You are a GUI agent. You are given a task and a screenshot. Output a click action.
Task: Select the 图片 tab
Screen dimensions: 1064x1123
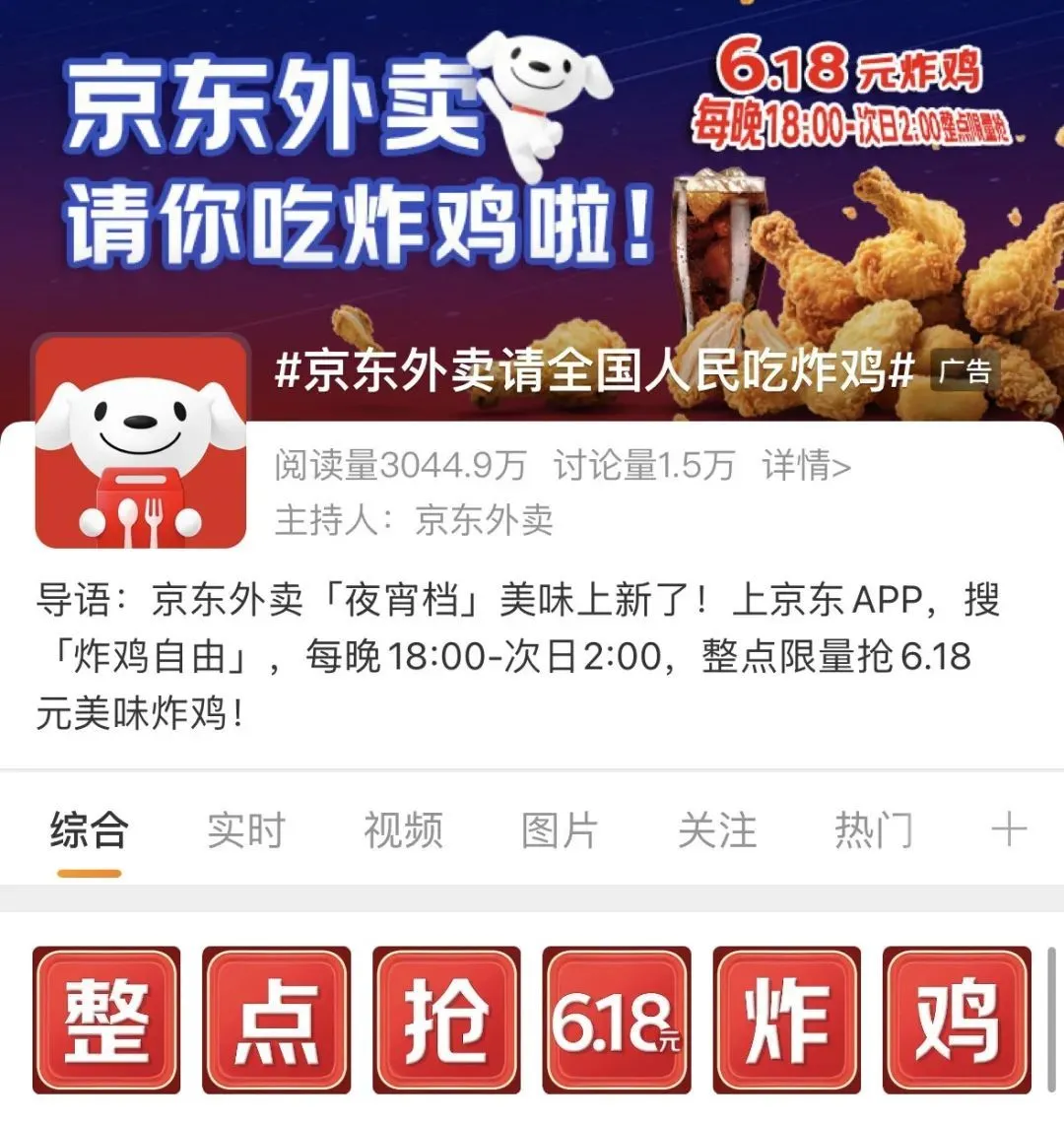pyautogui.click(x=560, y=830)
